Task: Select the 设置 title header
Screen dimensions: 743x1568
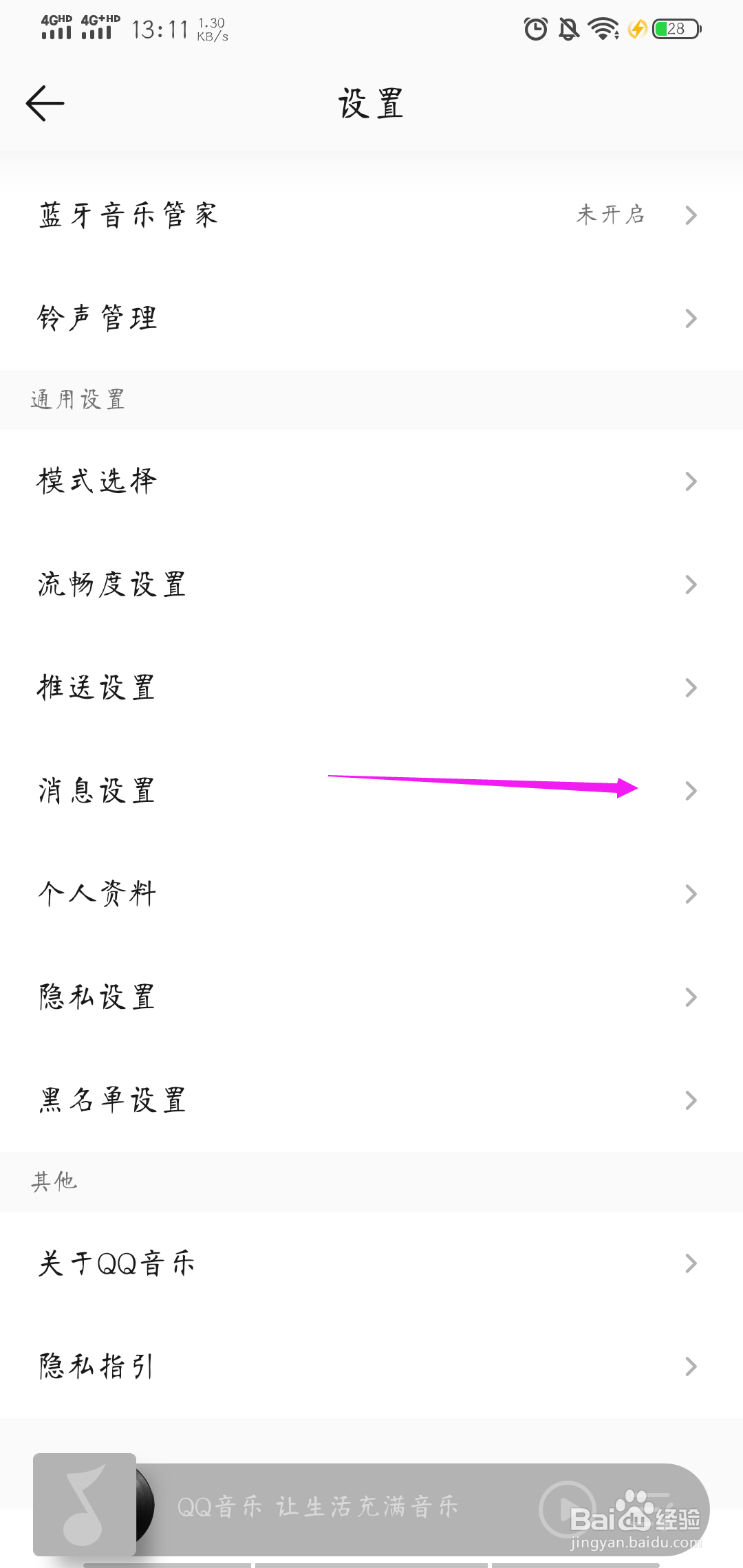Action: coord(371,103)
